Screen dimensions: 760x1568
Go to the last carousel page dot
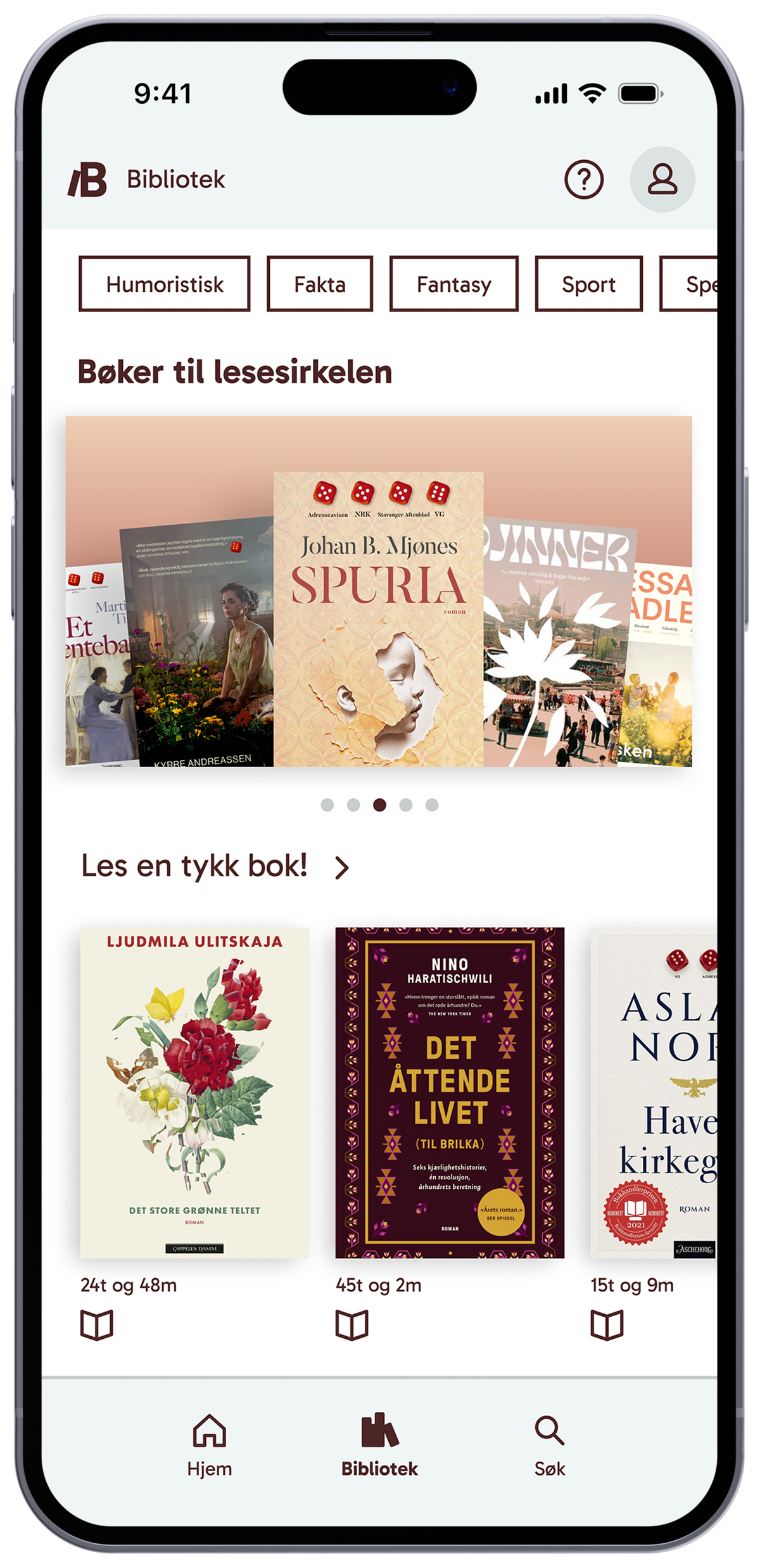tap(432, 805)
